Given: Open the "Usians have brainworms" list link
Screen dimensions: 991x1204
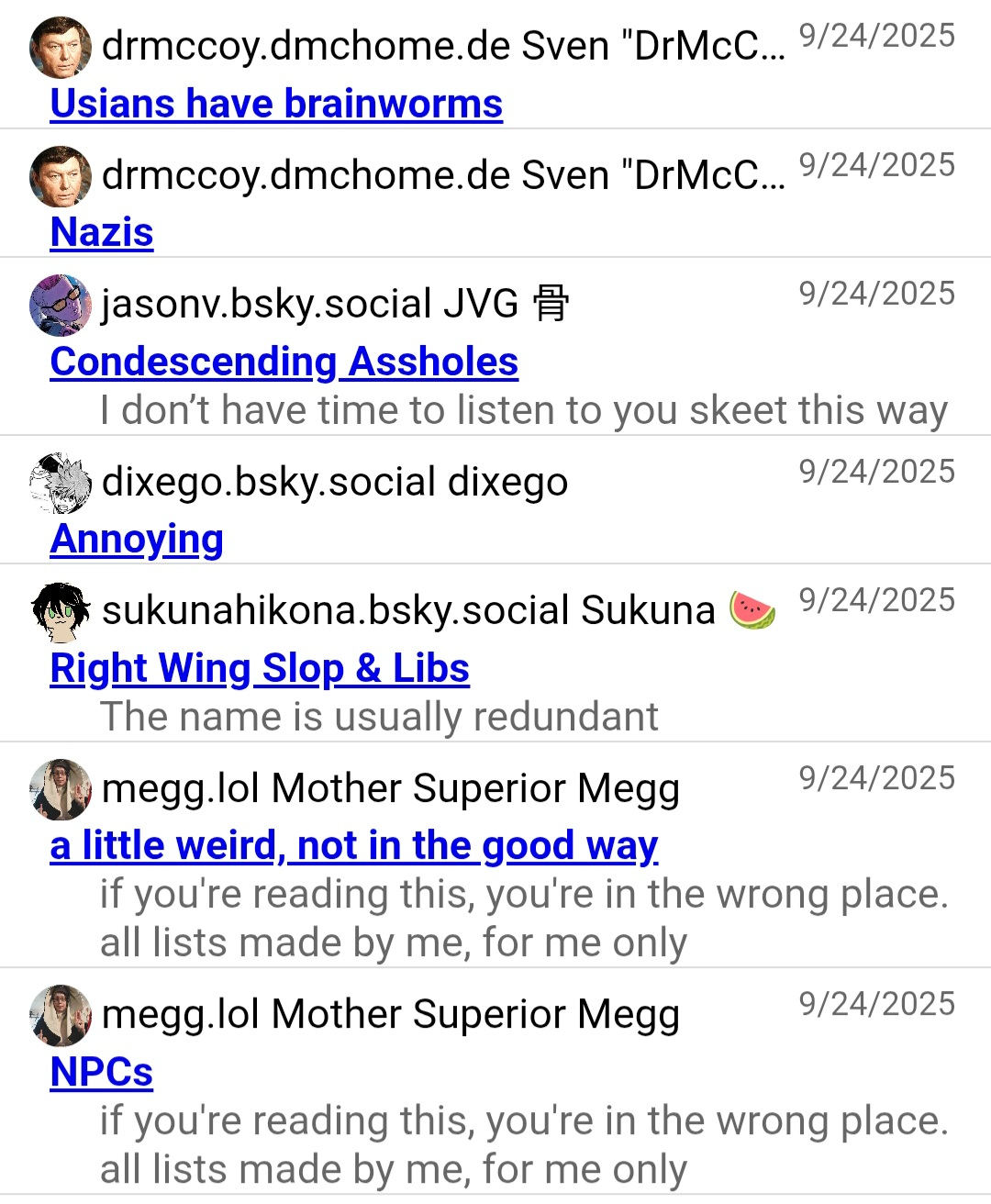Looking at the screenshot, I should (276, 104).
